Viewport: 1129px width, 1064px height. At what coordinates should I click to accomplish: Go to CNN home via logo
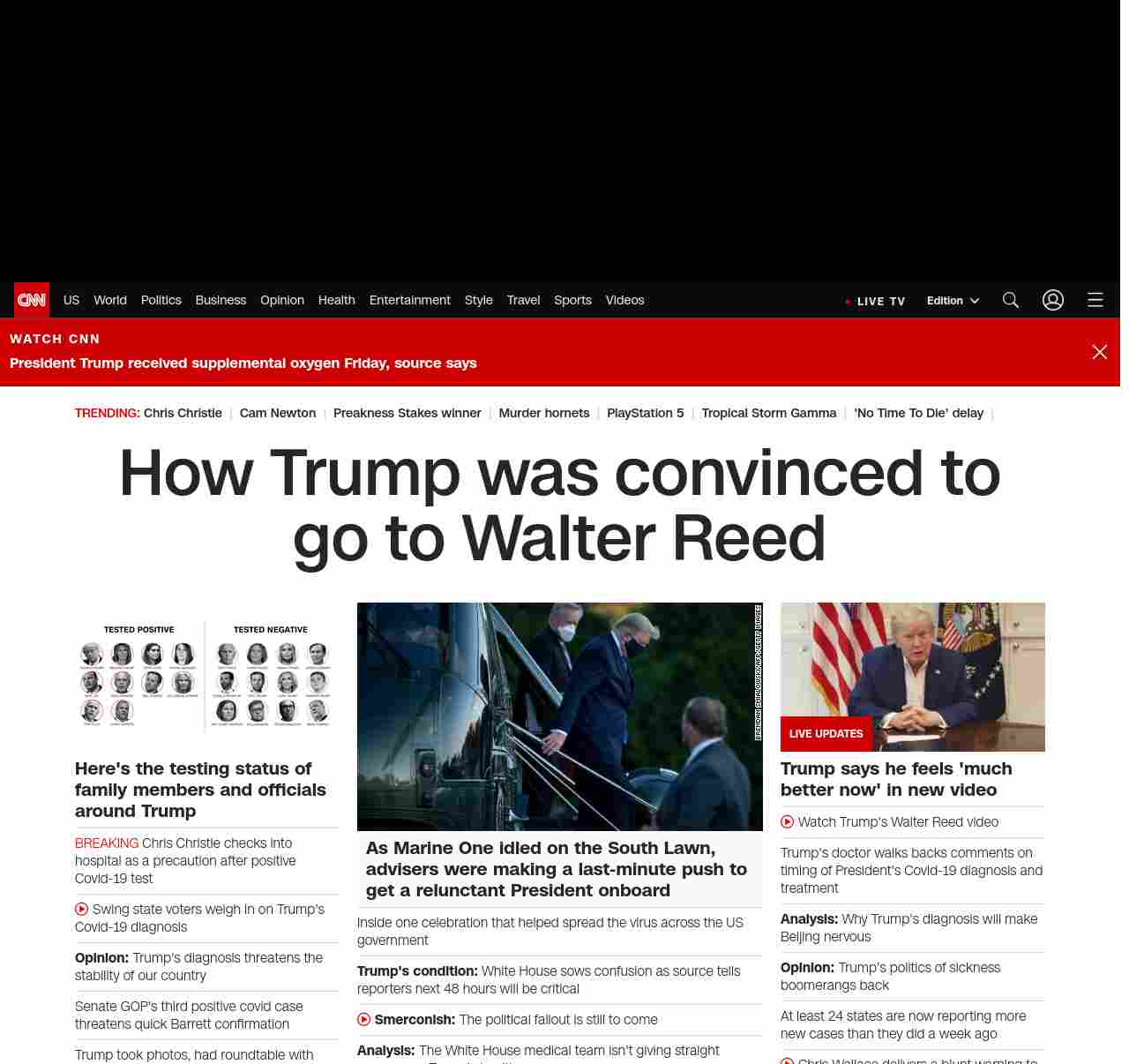coord(32,301)
